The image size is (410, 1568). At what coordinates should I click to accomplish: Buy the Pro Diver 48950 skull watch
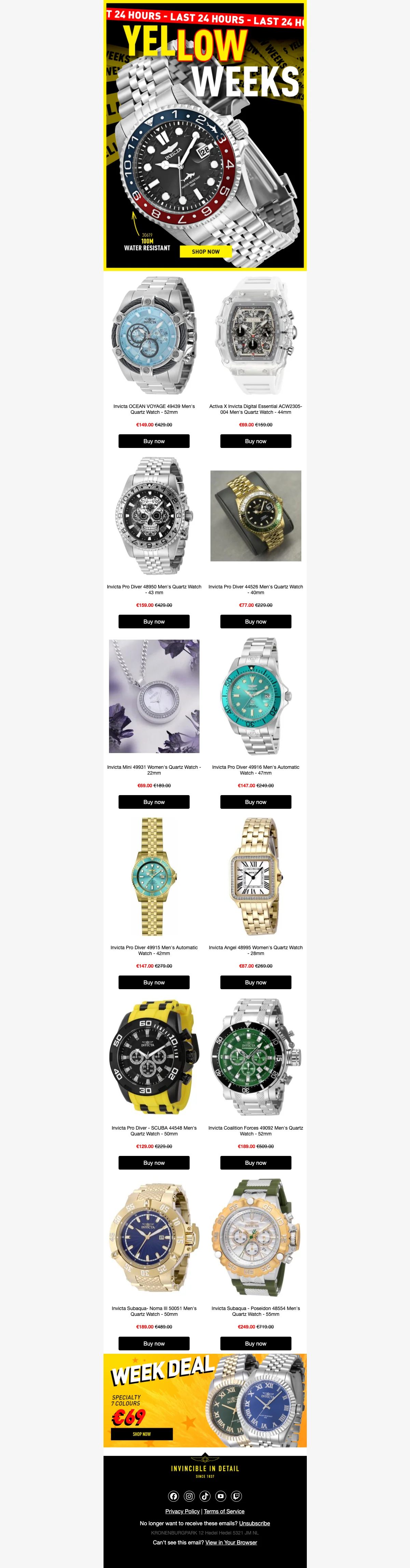(154, 622)
